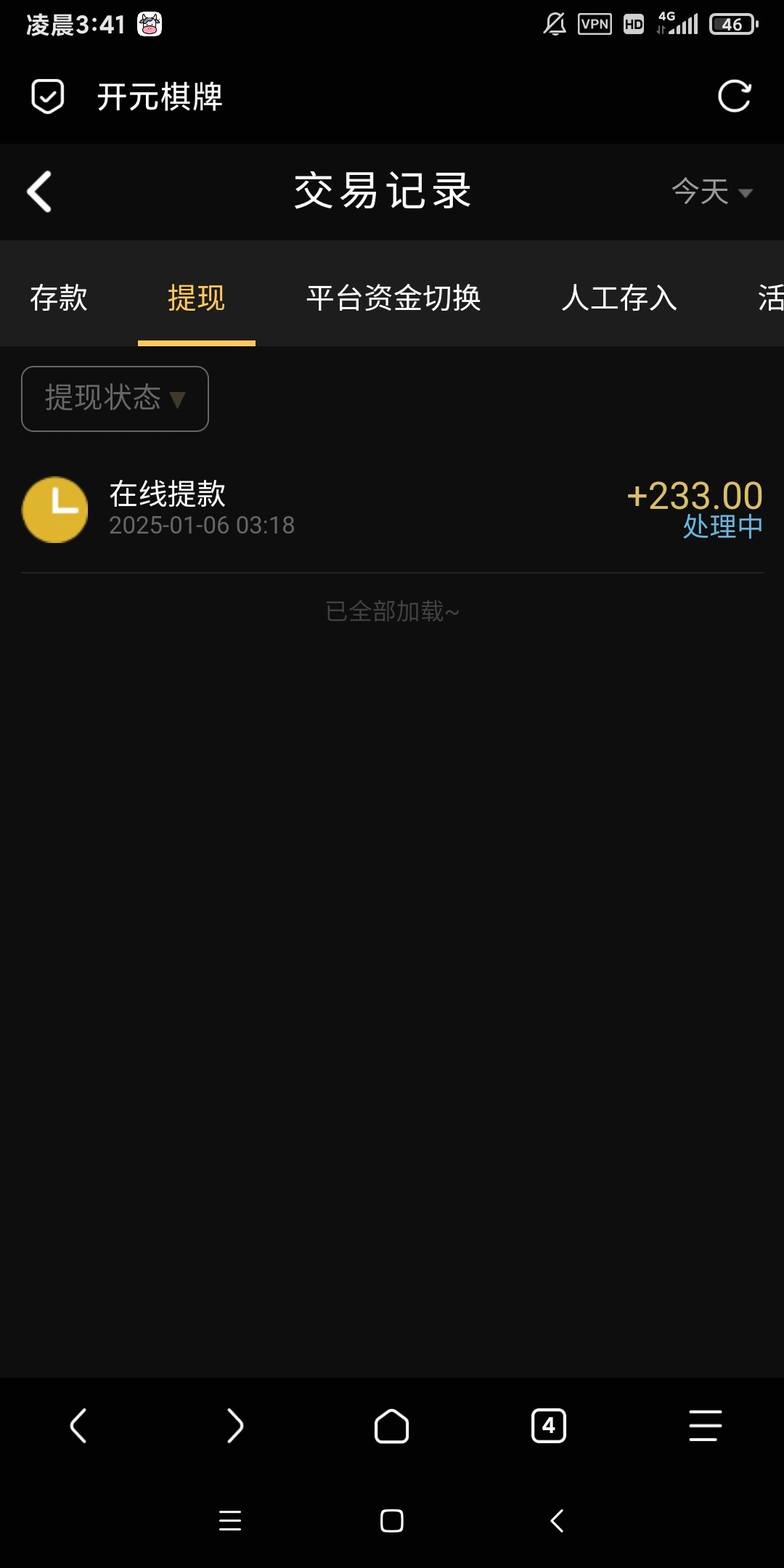Open the browser menu

point(705,1426)
